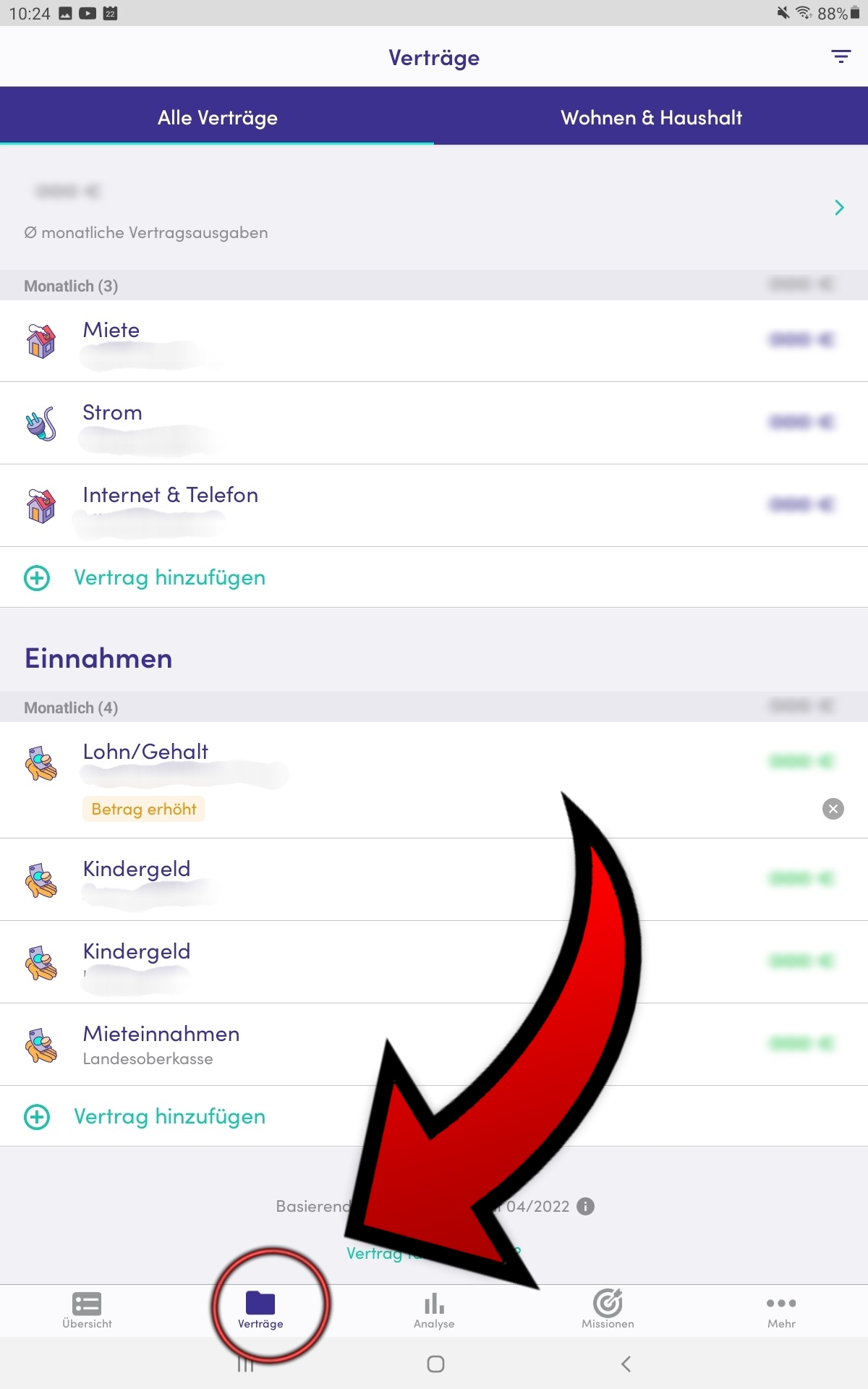Screen dimensions: 868x1389
Task: Open the filter icon in the header
Action: pos(841,56)
